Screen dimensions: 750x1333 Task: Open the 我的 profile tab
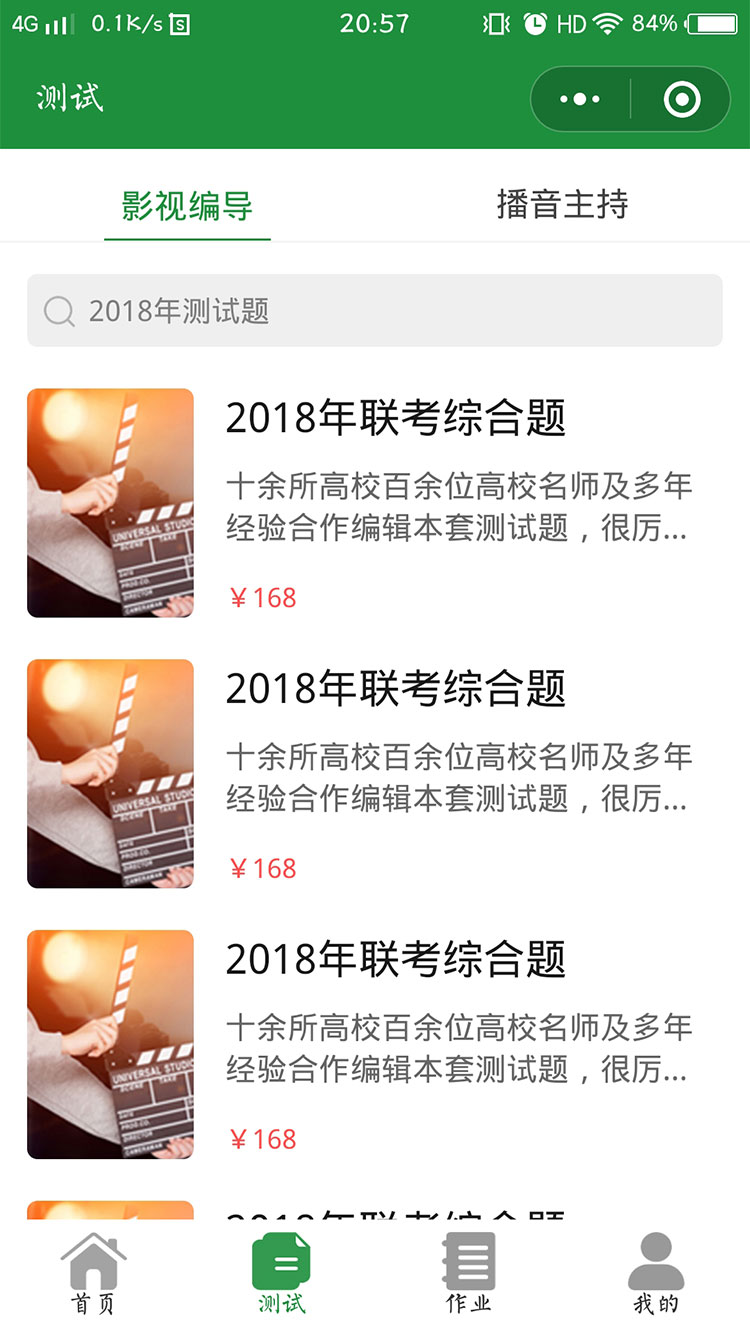[x=656, y=1274]
